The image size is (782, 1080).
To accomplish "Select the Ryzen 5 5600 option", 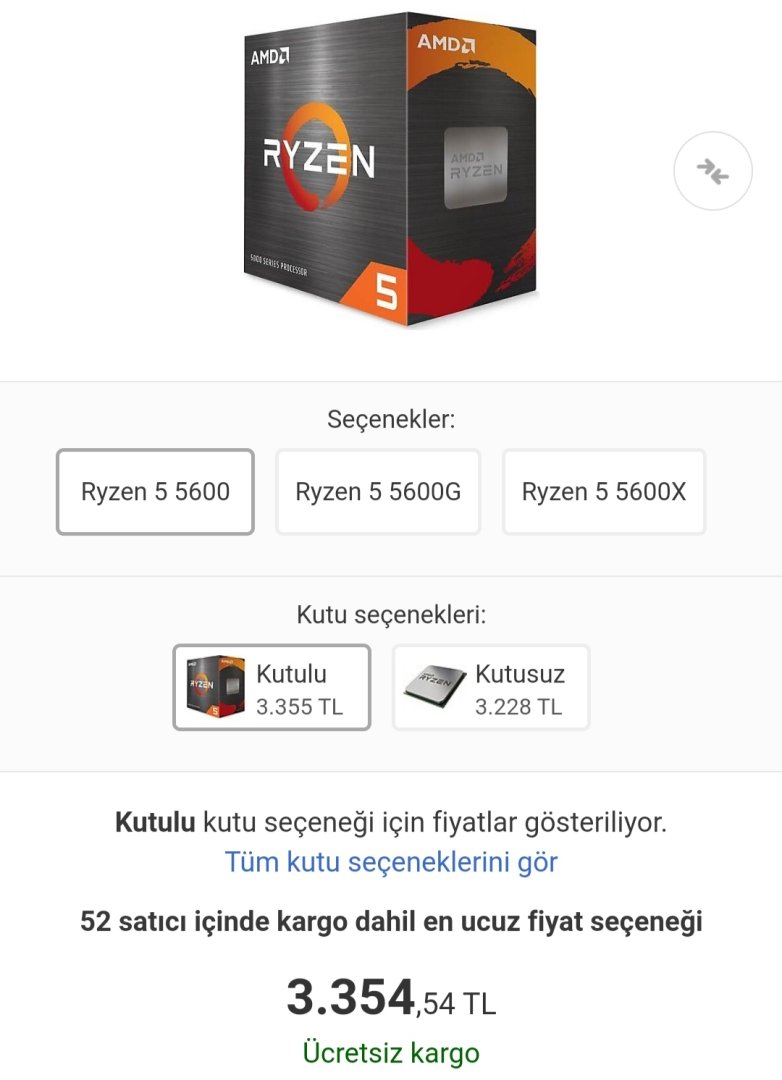I will coord(155,491).
